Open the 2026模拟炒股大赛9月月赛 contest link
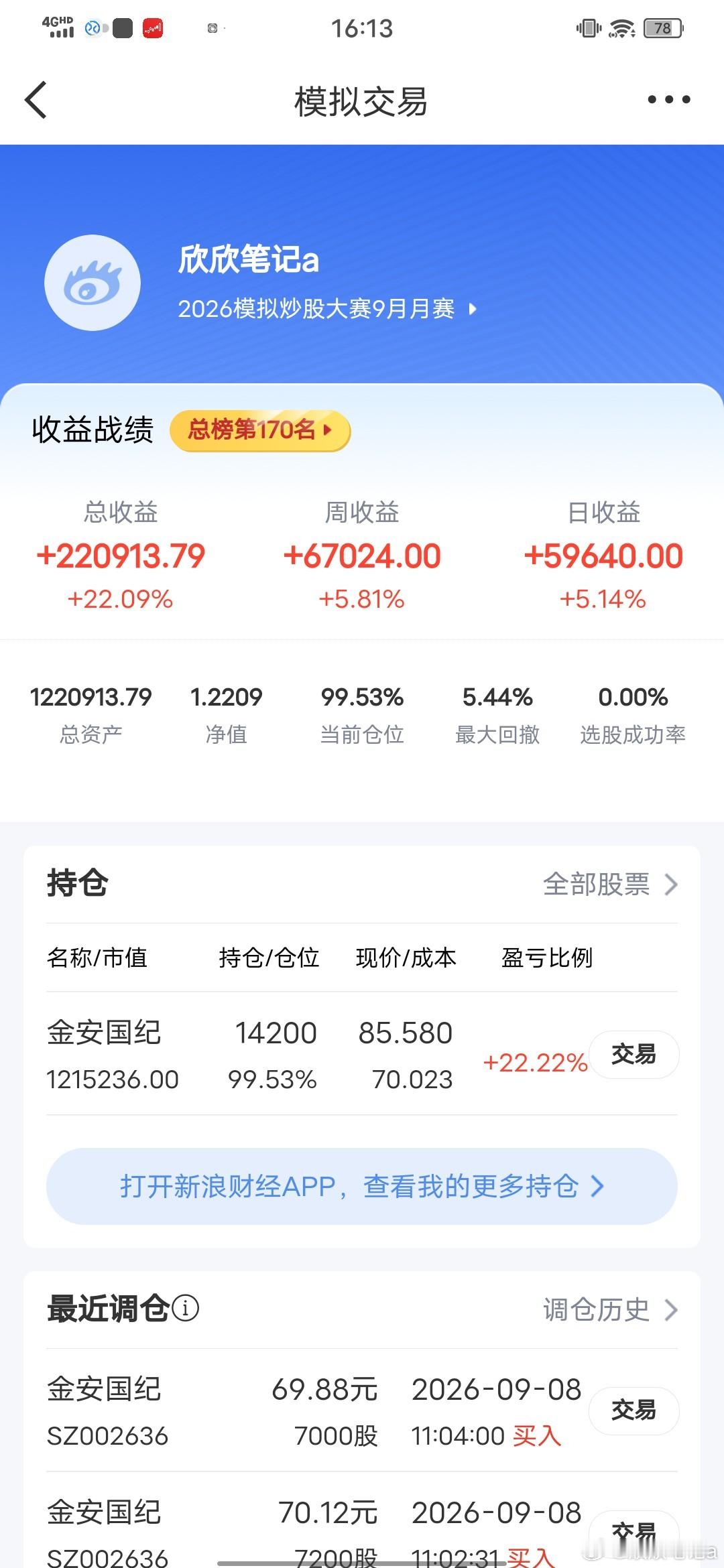This screenshot has height=1568, width=724. click(328, 309)
